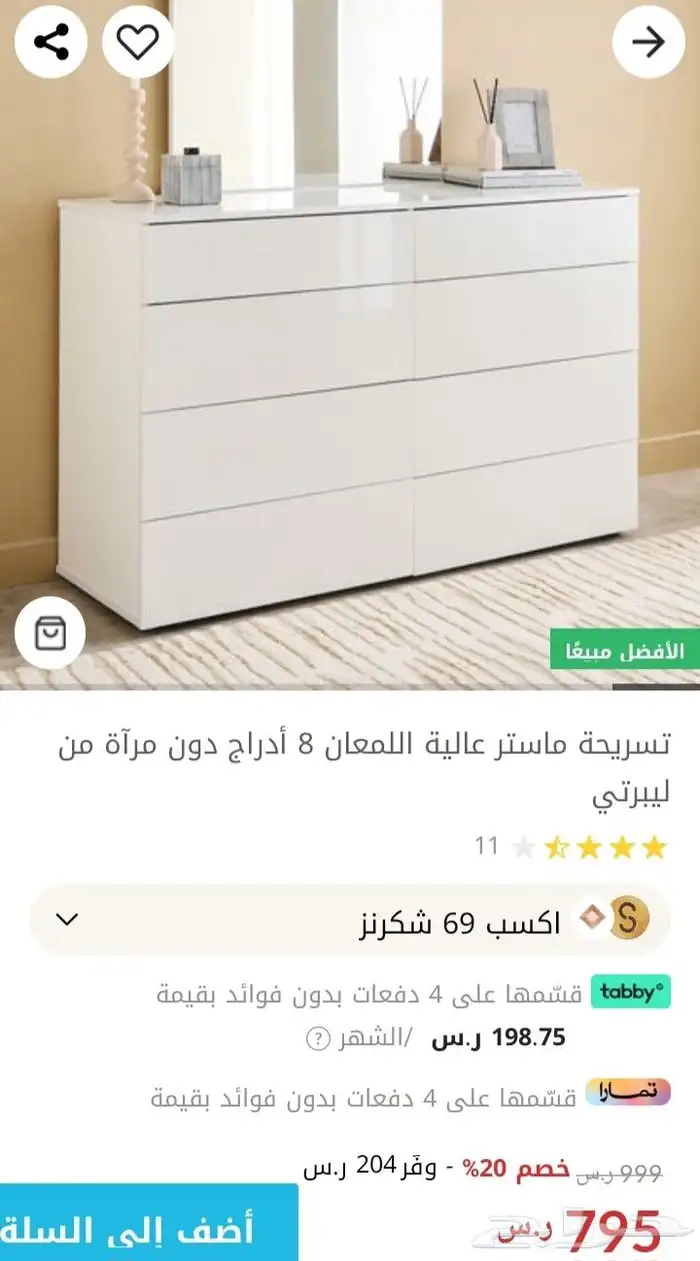Viewport: 700px width, 1261px height.
Task: Open the tabby installment info question mark
Action: (x=317, y=1038)
